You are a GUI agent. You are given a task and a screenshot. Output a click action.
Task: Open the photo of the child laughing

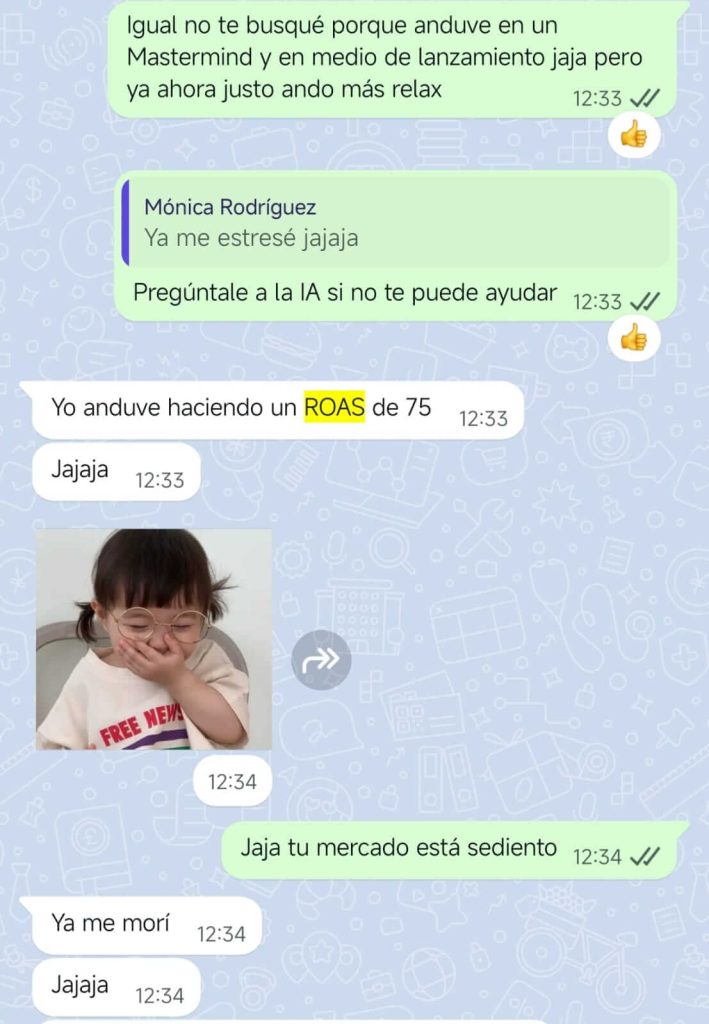pos(154,639)
